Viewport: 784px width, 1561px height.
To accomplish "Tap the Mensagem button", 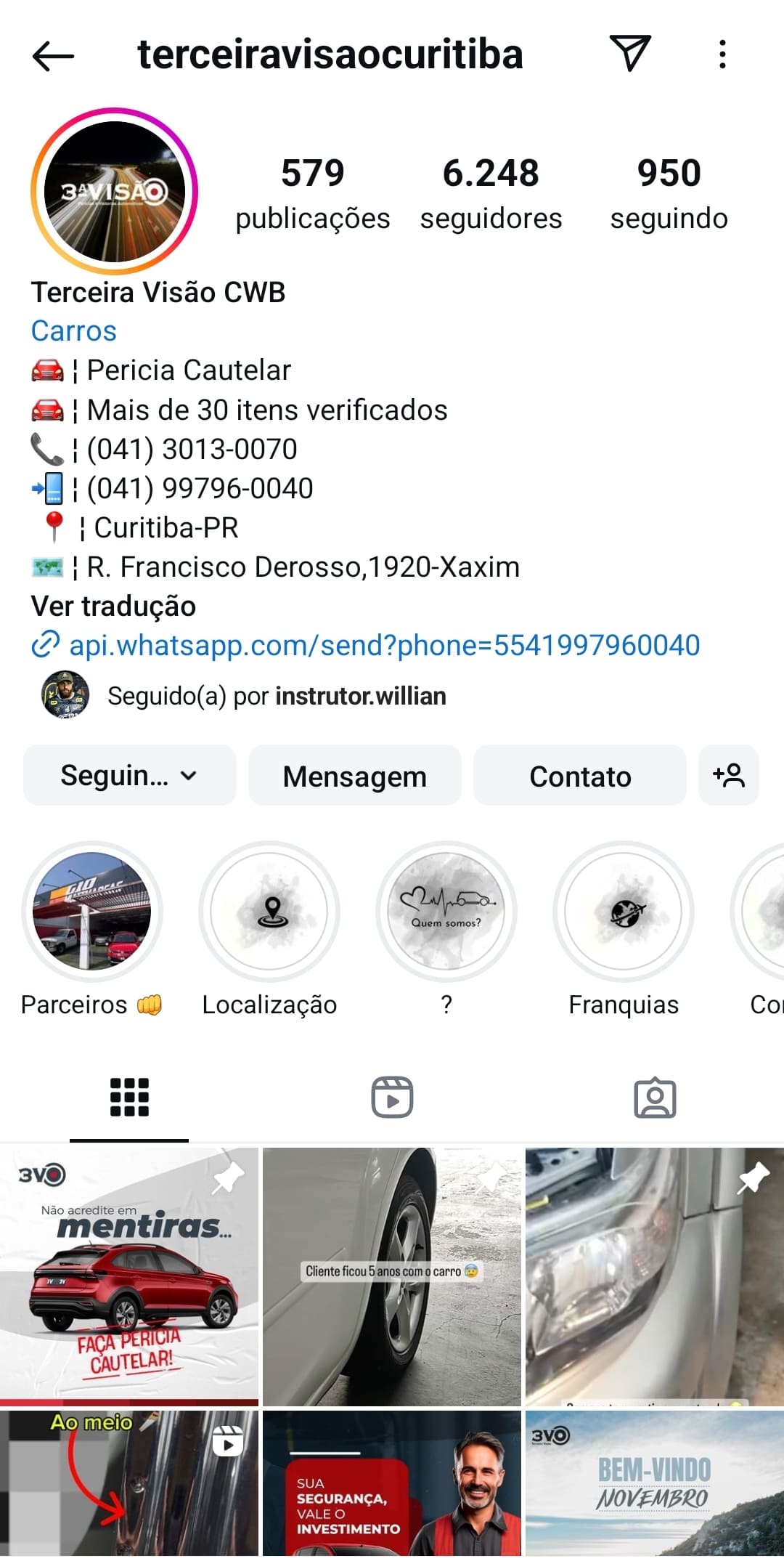I will (x=355, y=776).
